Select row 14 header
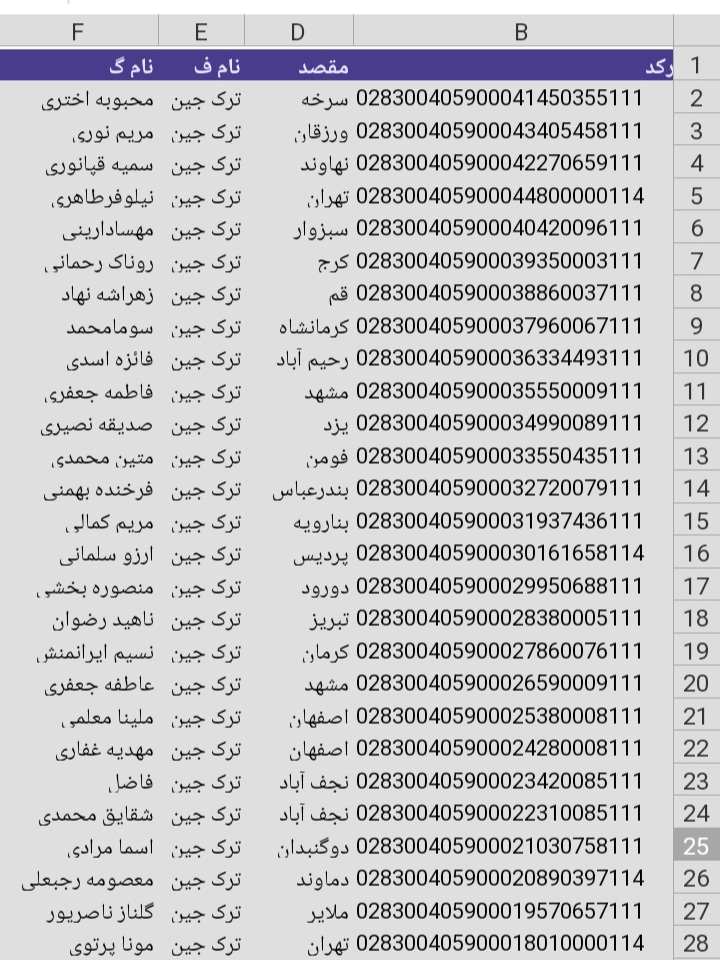The width and height of the screenshot is (720, 960). coord(696,488)
